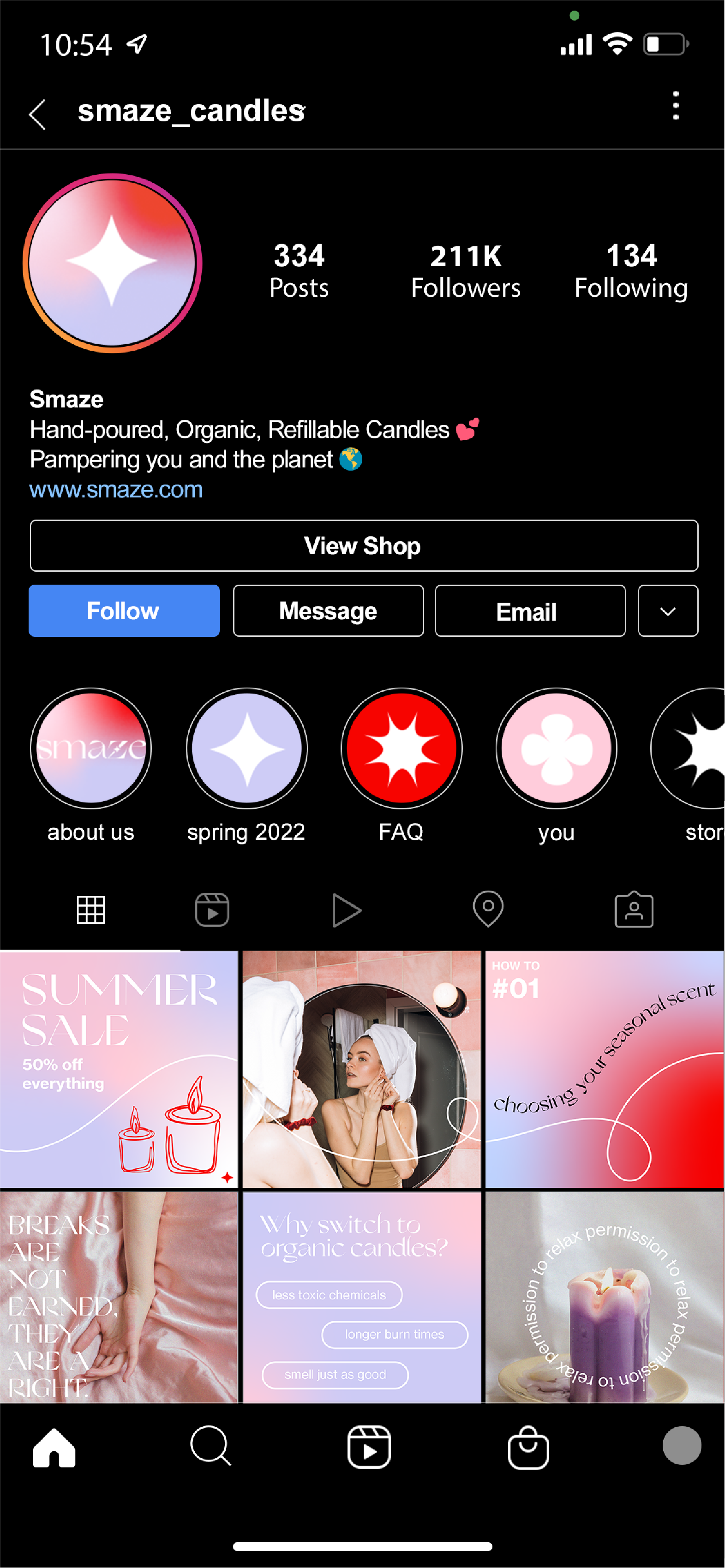Switch to the profile Reels tab
725x1568 pixels.
click(x=212, y=910)
